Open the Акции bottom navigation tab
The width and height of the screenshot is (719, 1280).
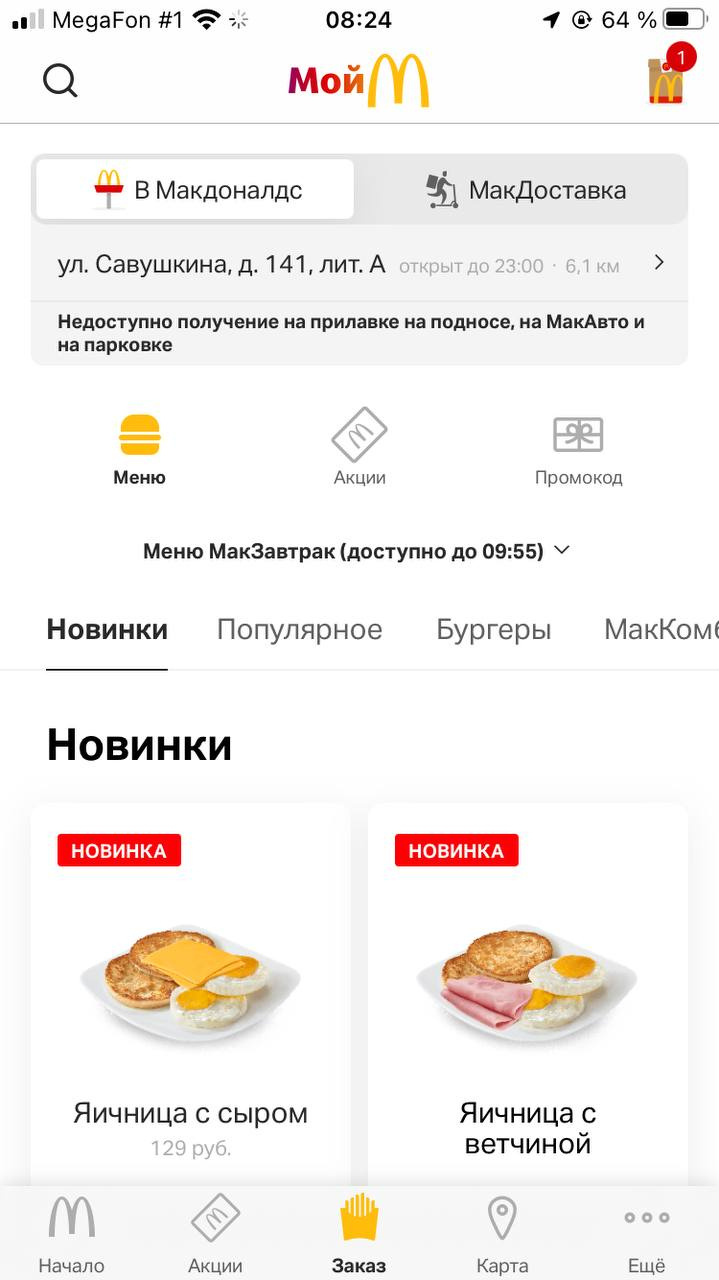coord(215,1234)
